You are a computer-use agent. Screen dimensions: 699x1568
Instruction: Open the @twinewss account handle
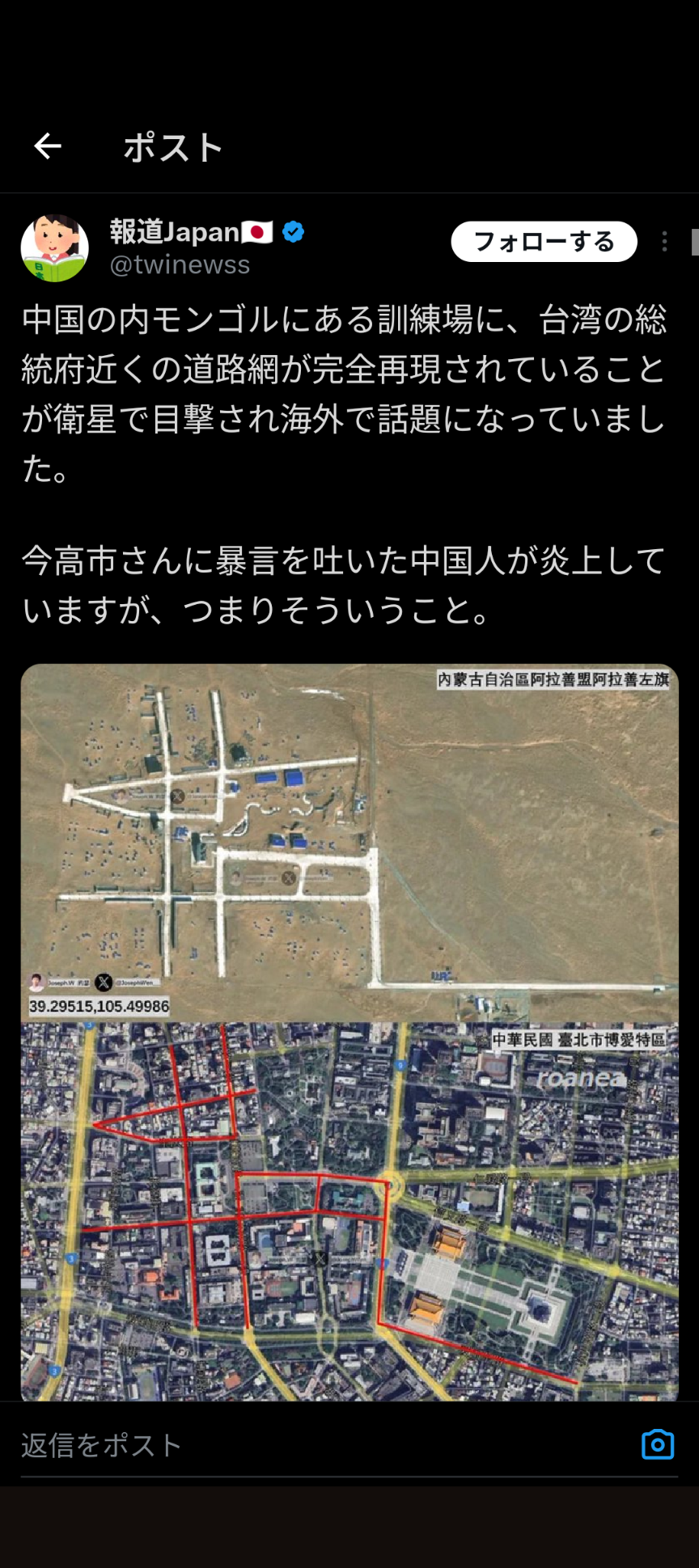coord(180,264)
